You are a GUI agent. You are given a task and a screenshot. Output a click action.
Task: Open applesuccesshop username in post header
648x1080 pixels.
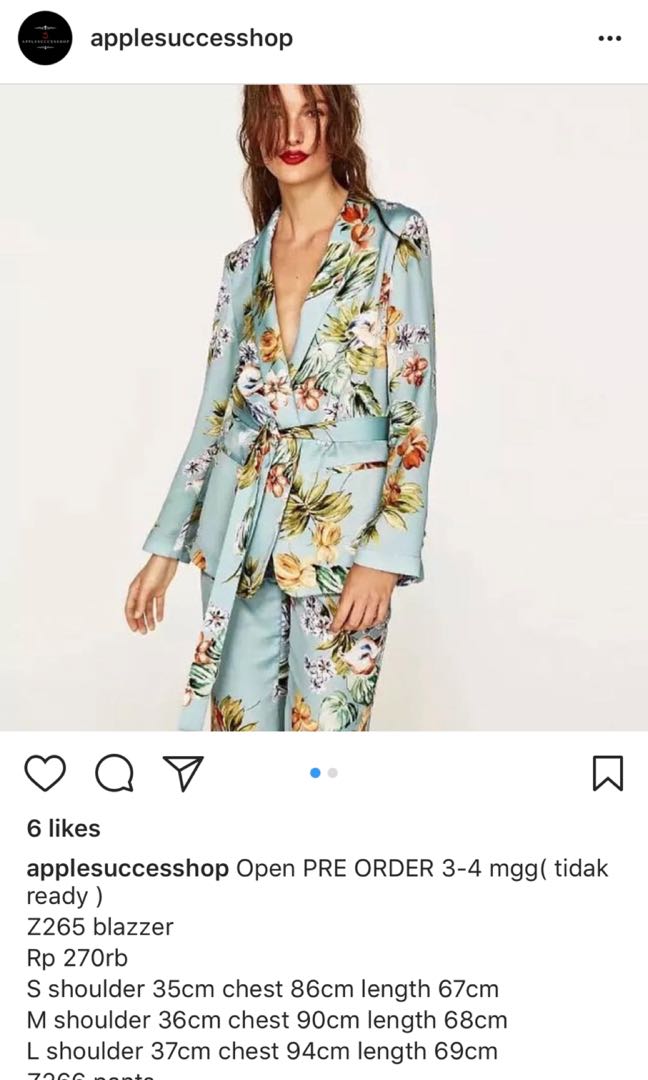191,38
